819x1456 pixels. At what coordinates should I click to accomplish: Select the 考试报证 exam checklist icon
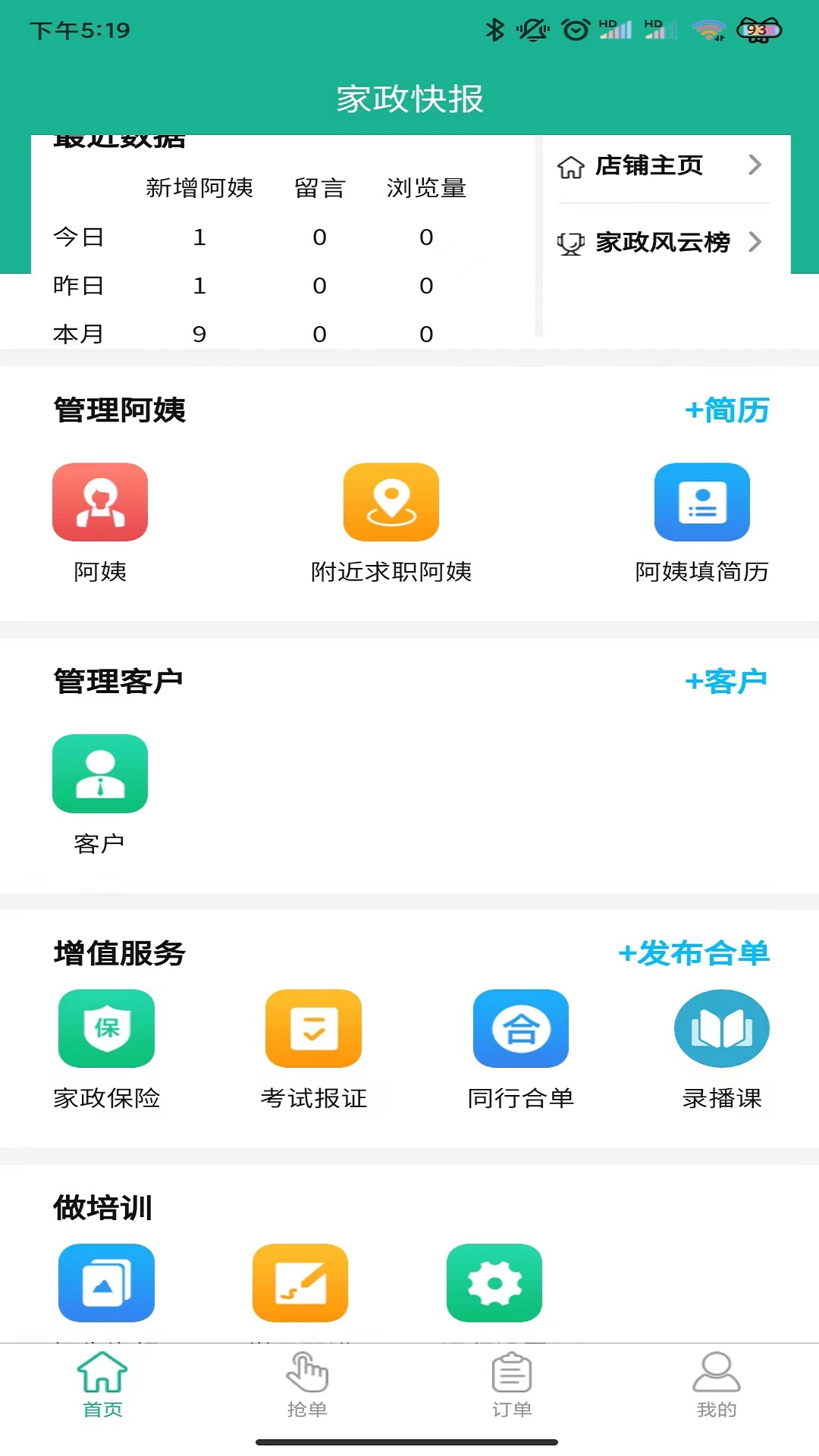pos(313,1029)
